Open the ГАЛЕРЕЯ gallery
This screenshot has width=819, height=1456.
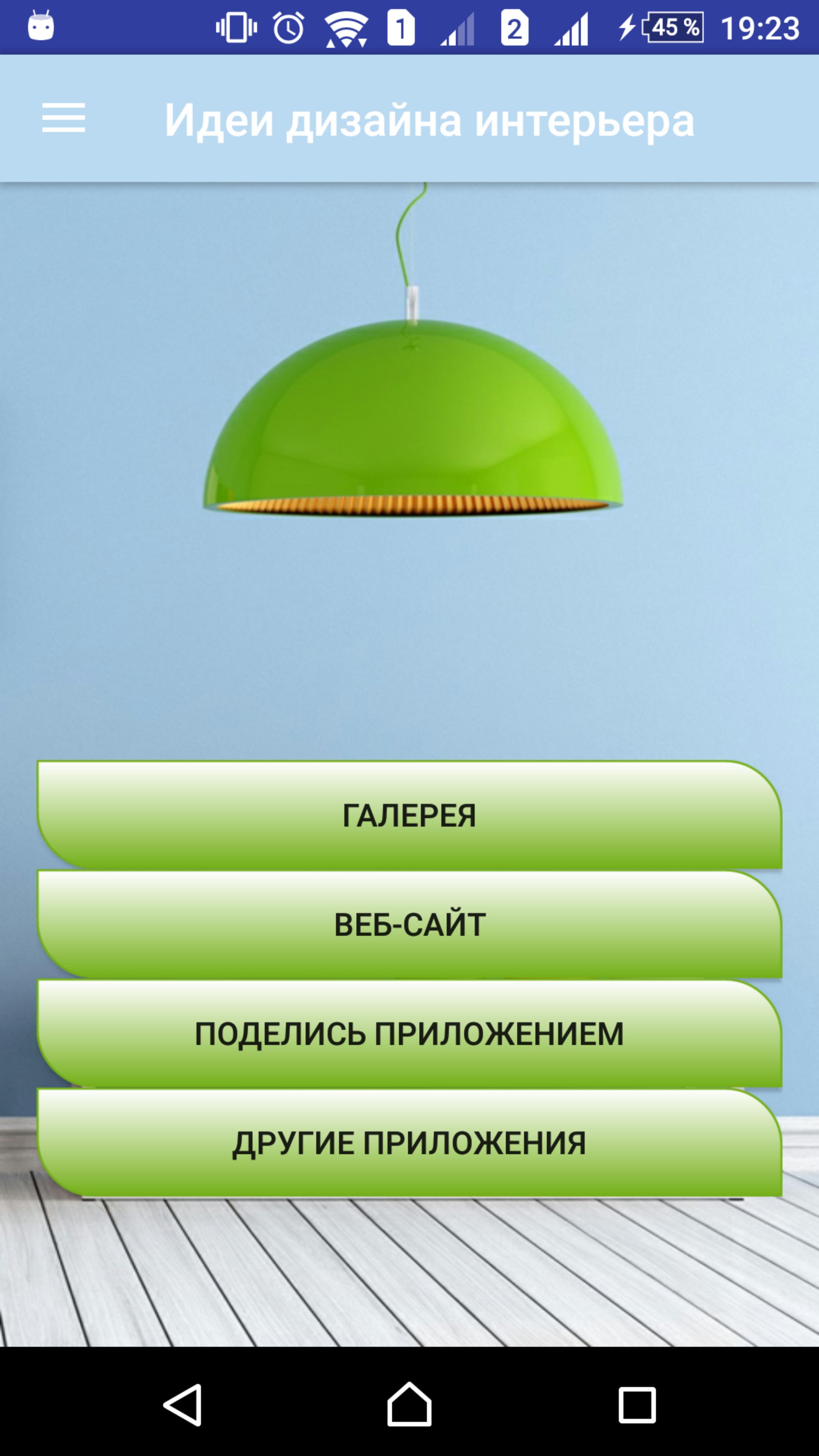[409, 814]
